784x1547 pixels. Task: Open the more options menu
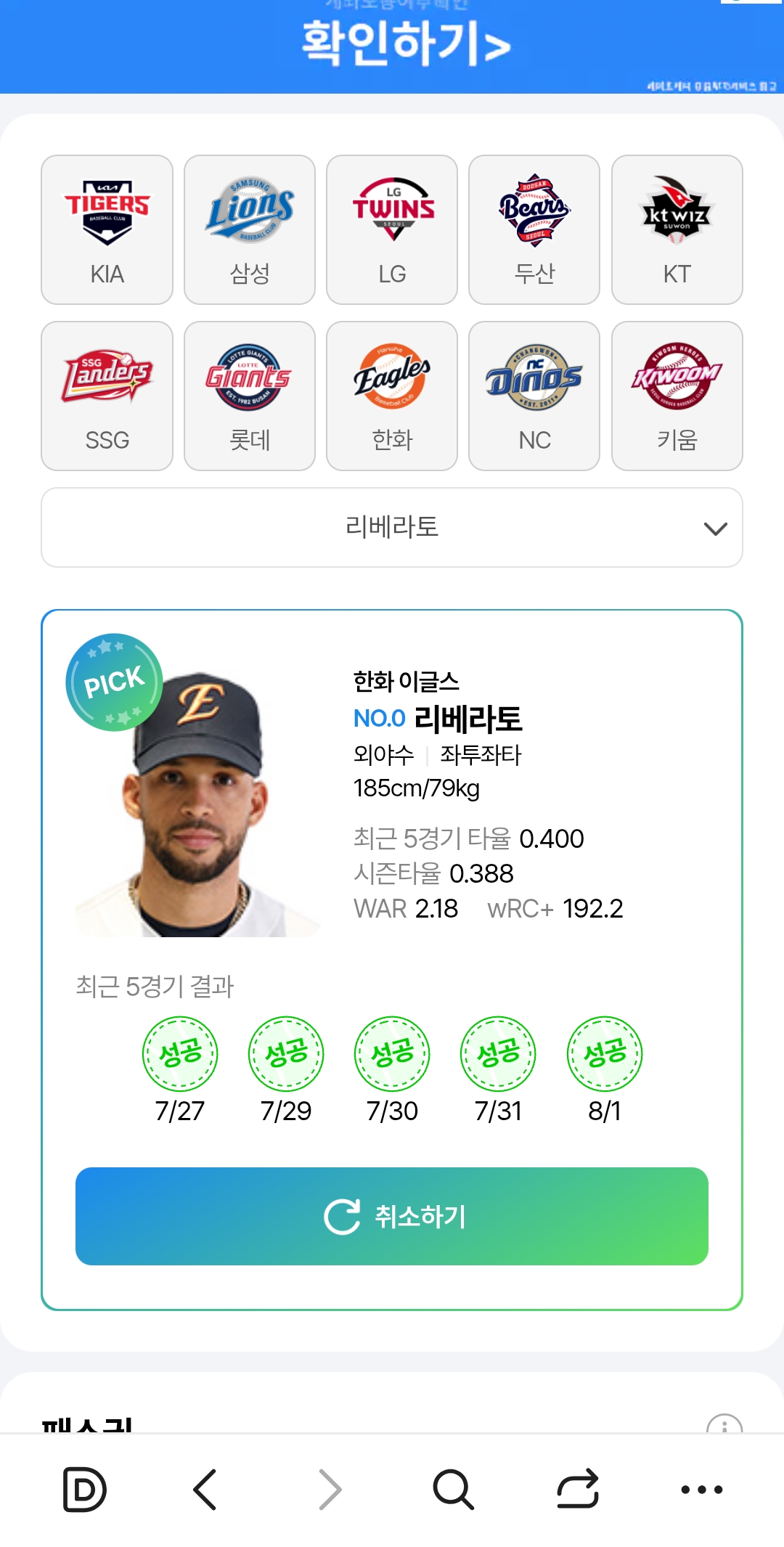point(702,1489)
